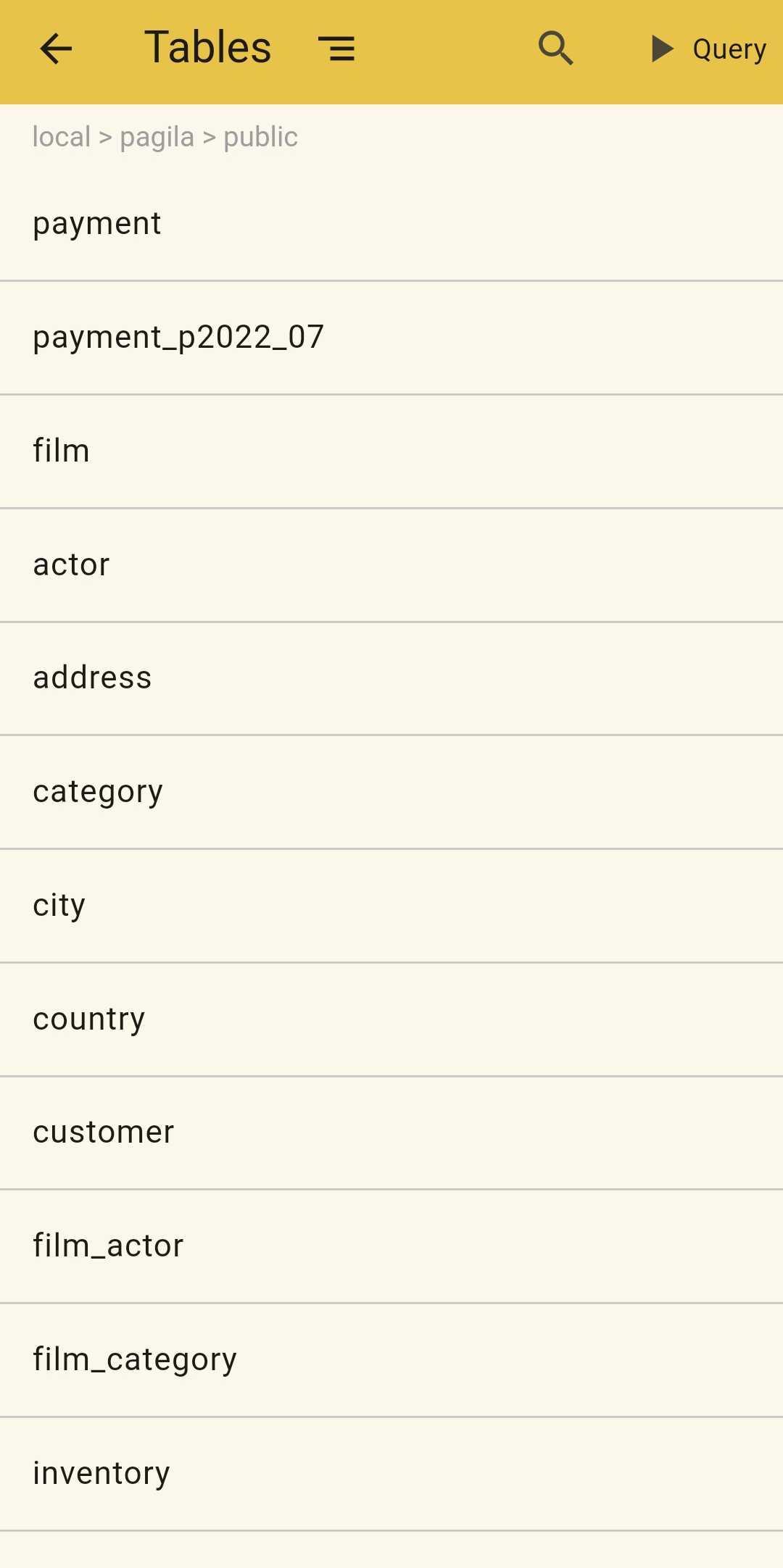This screenshot has height=1568, width=783.
Task: Open the sort menu next to Tables
Action: pyautogui.click(x=336, y=49)
